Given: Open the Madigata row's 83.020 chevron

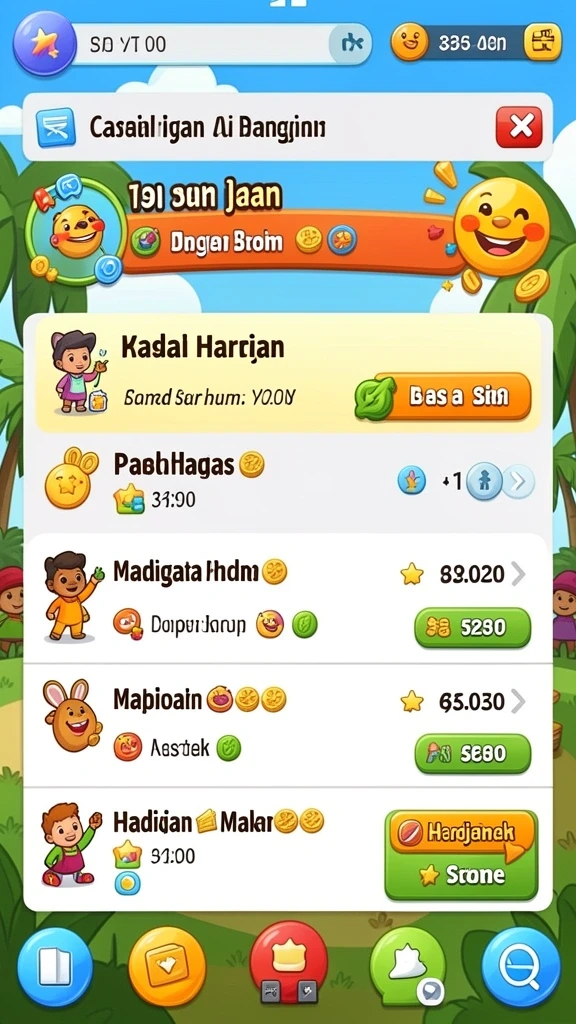Looking at the screenshot, I should click(x=518, y=574).
